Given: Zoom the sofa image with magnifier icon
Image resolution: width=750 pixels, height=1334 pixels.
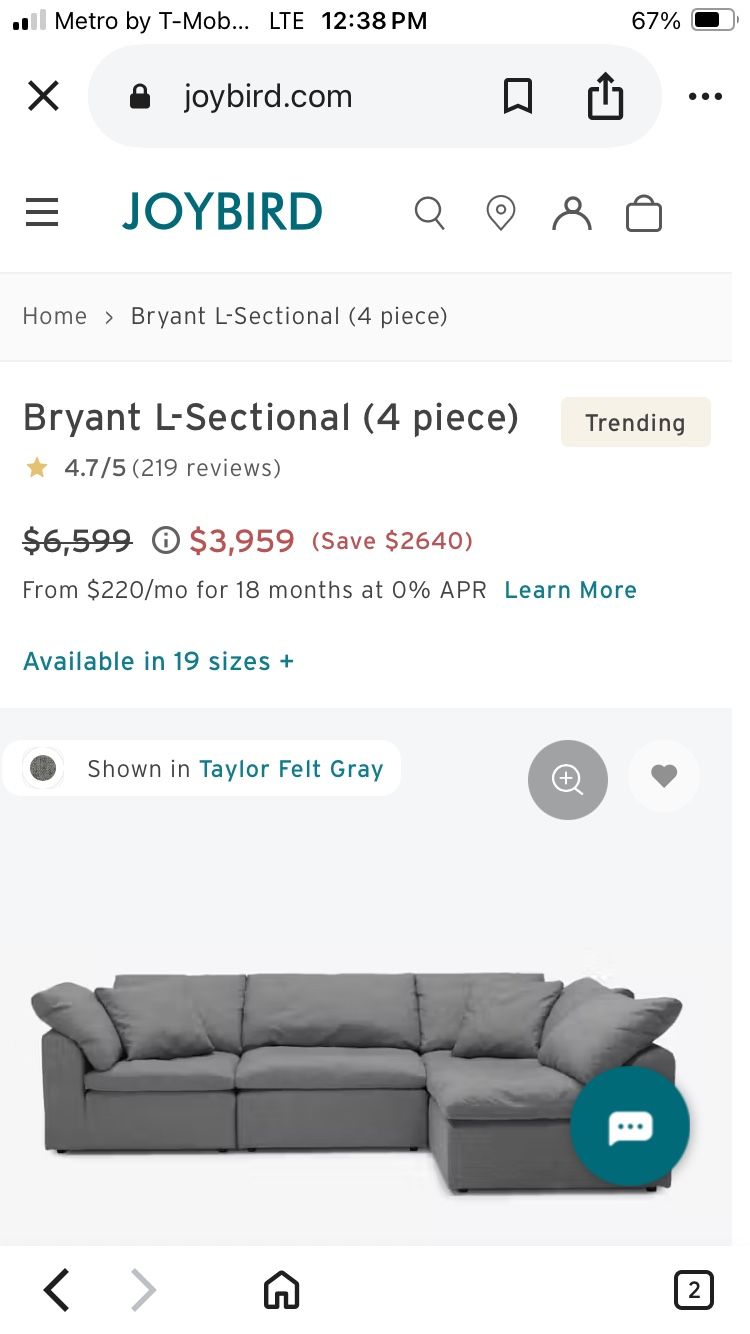Looking at the screenshot, I should (567, 780).
